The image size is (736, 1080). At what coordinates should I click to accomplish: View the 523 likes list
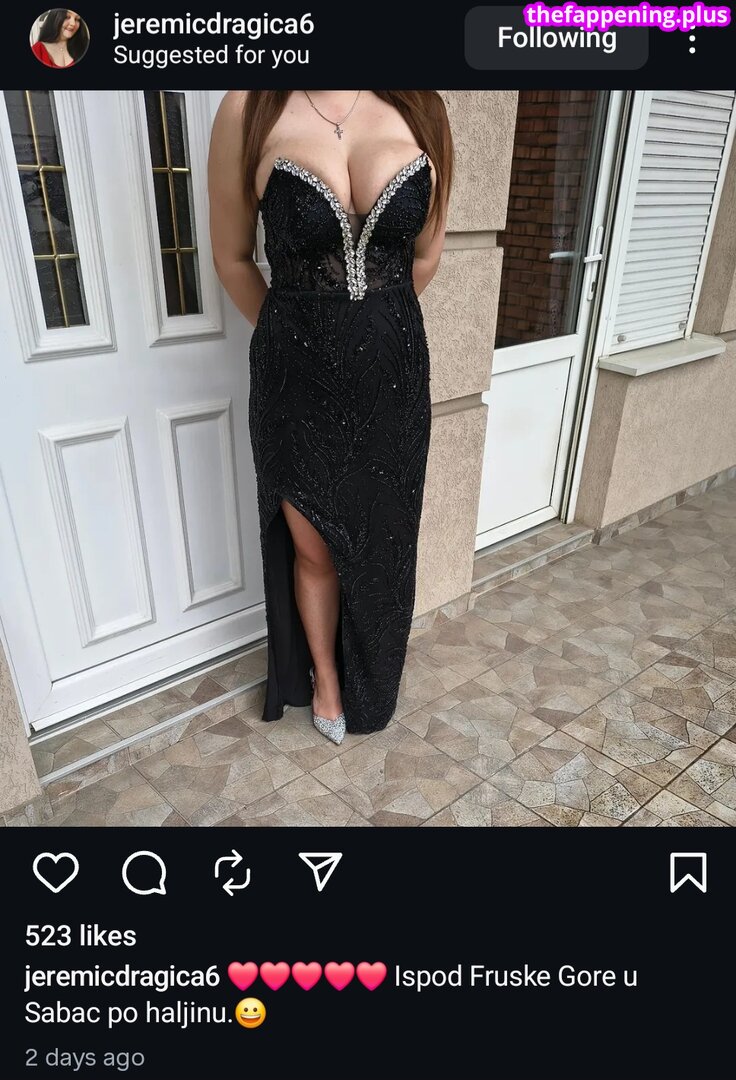pyautogui.click(x=80, y=936)
